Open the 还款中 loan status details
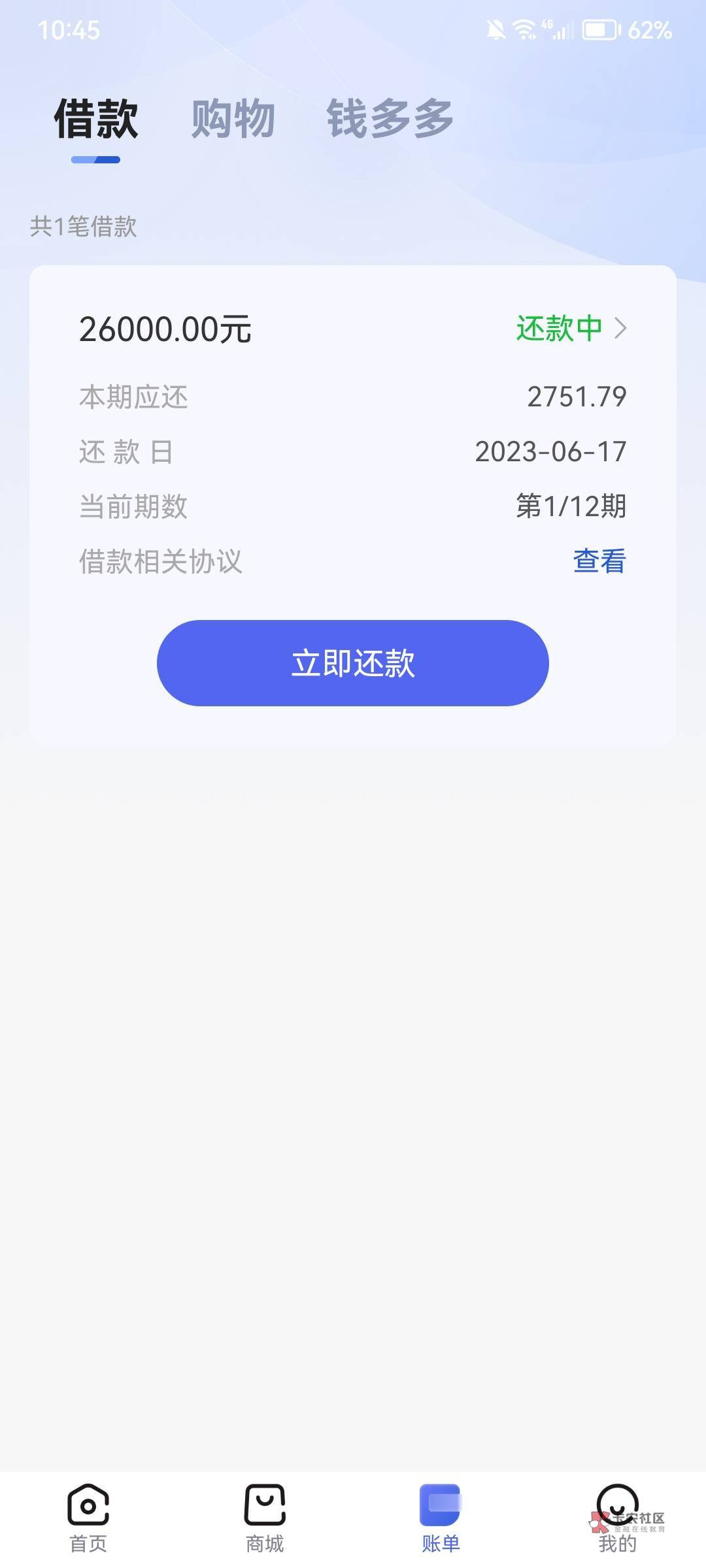Viewport: 706px width, 1568px height. [571, 328]
